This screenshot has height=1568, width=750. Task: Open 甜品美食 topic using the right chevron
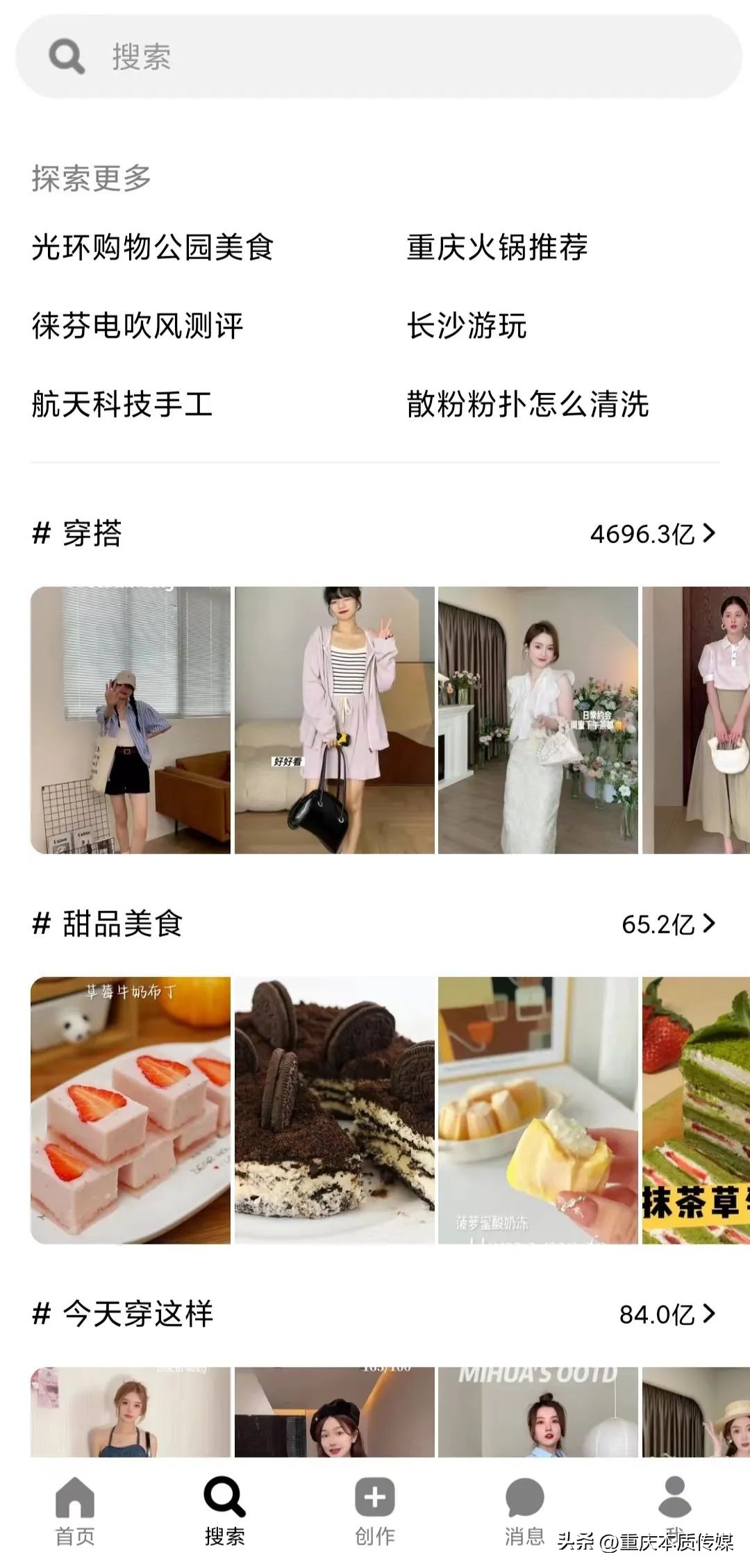(x=710, y=924)
